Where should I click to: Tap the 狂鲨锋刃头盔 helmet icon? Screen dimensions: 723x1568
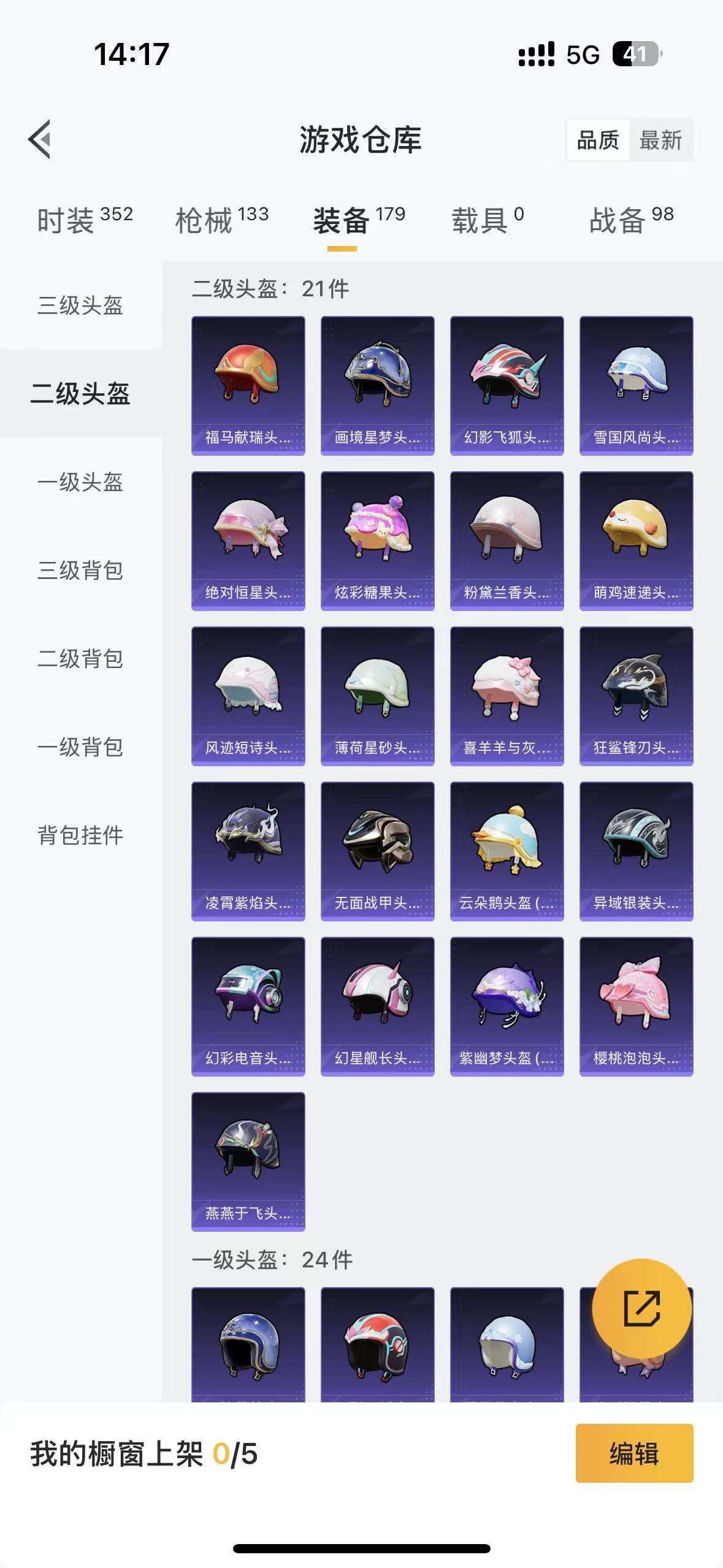tap(635, 693)
